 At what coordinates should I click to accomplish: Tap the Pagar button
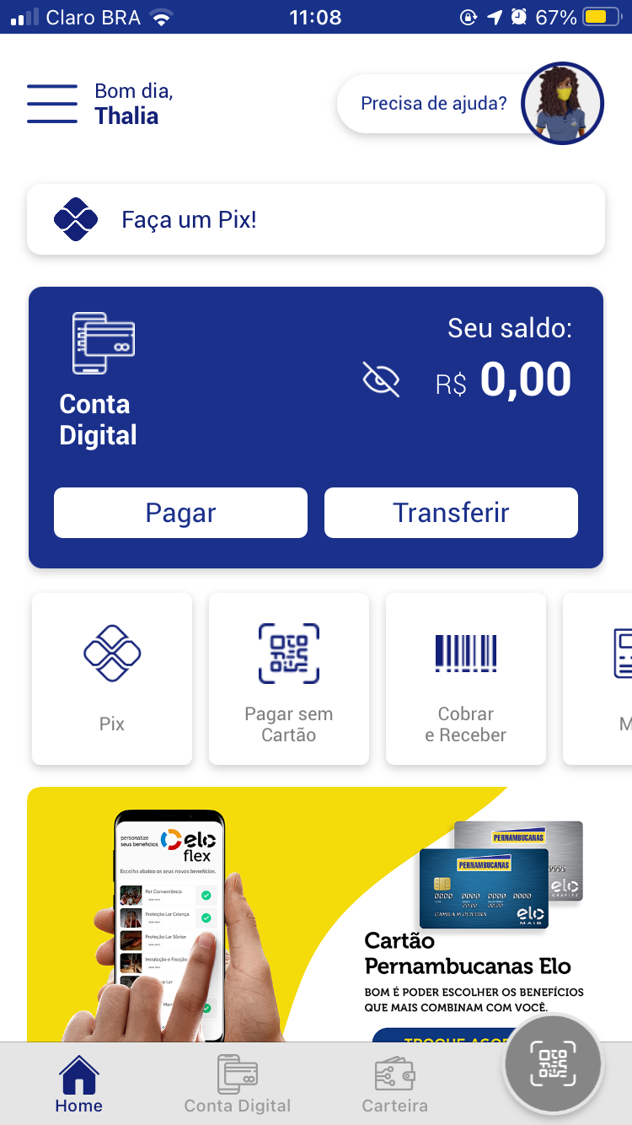(x=181, y=513)
